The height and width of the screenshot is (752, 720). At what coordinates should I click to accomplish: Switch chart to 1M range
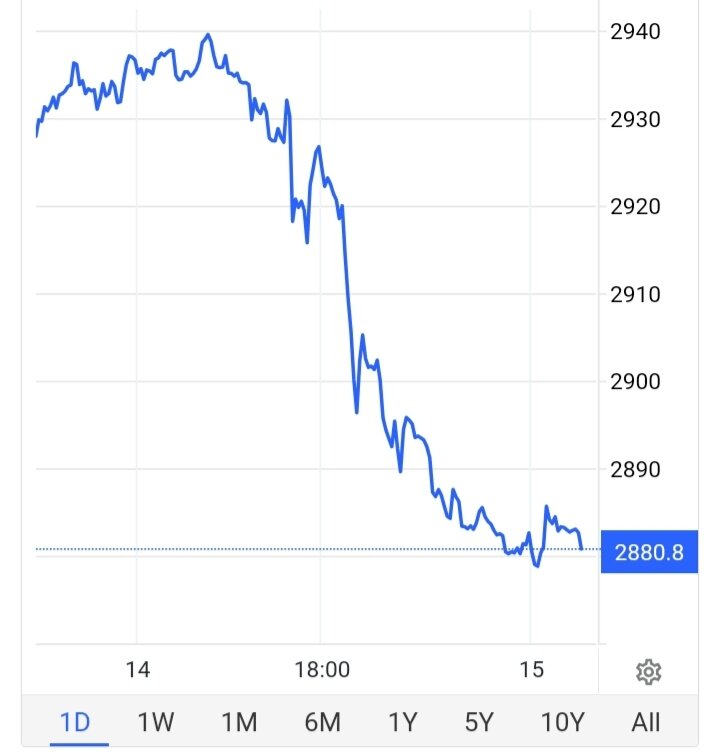[239, 722]
